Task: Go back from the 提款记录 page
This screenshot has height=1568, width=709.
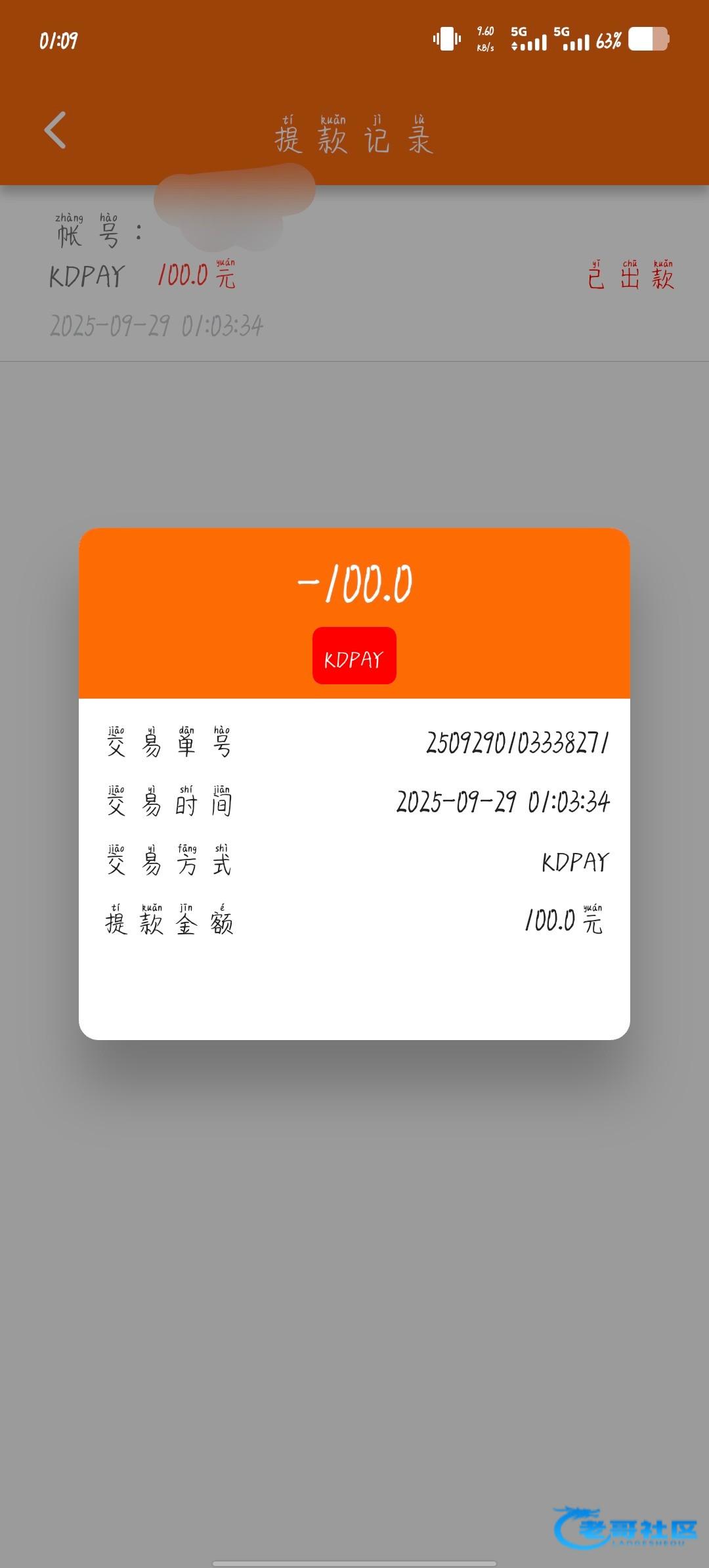Action: coord(55,130)
